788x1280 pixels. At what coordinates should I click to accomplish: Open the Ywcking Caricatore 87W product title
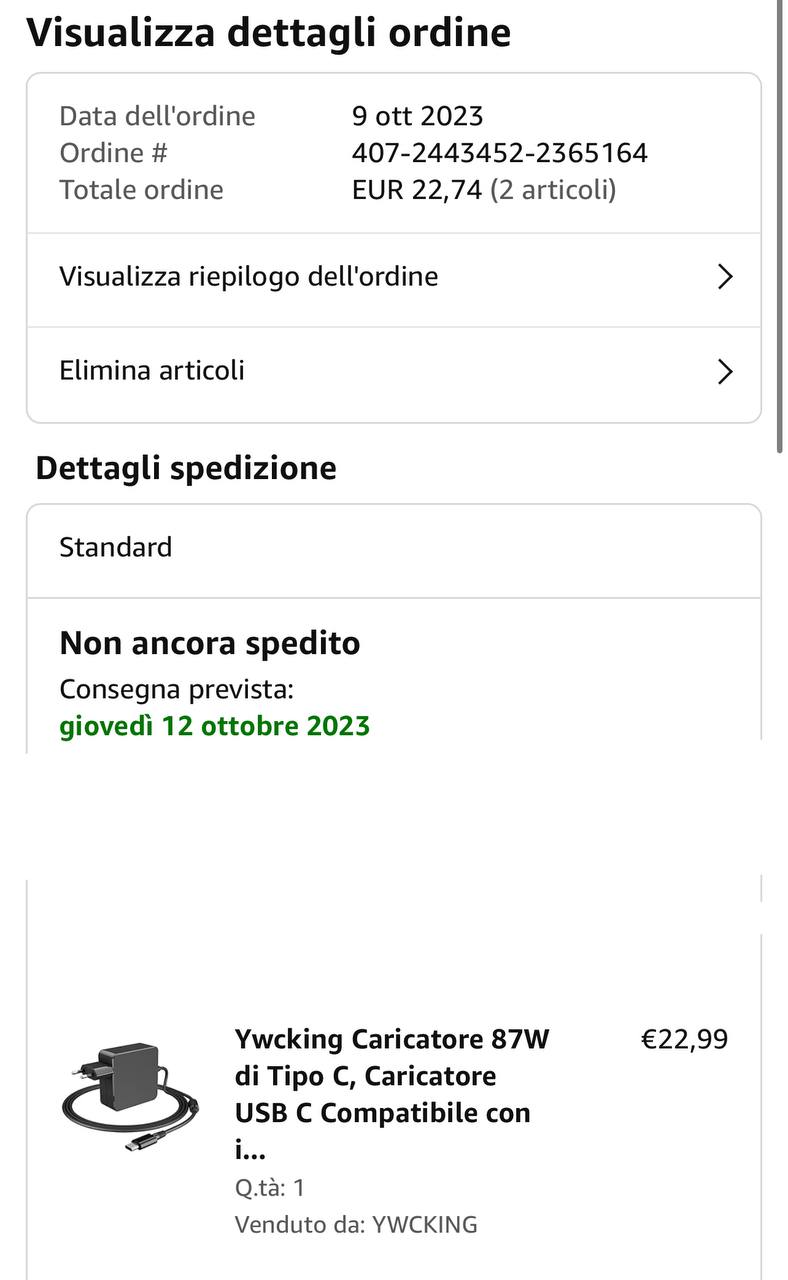pyautogui.click(x=392, y=1094)
